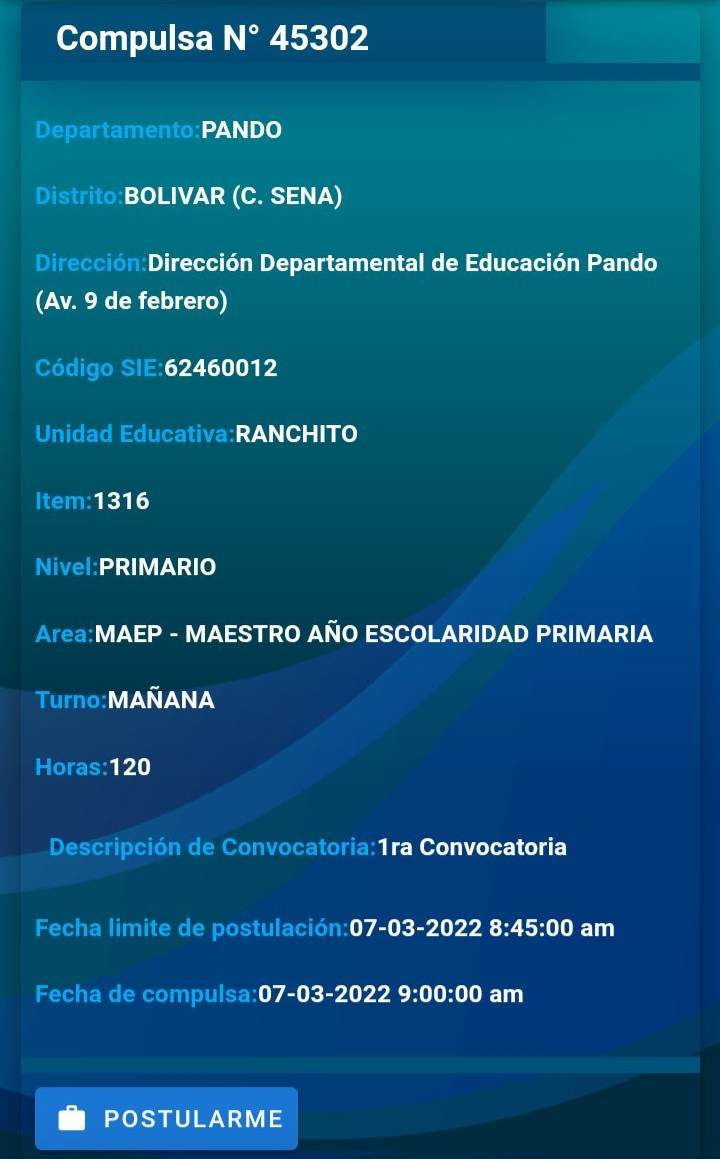Tap the POSTULARME button
Viewport: 720px width, 1159px height.
(x=166, y=1118)
